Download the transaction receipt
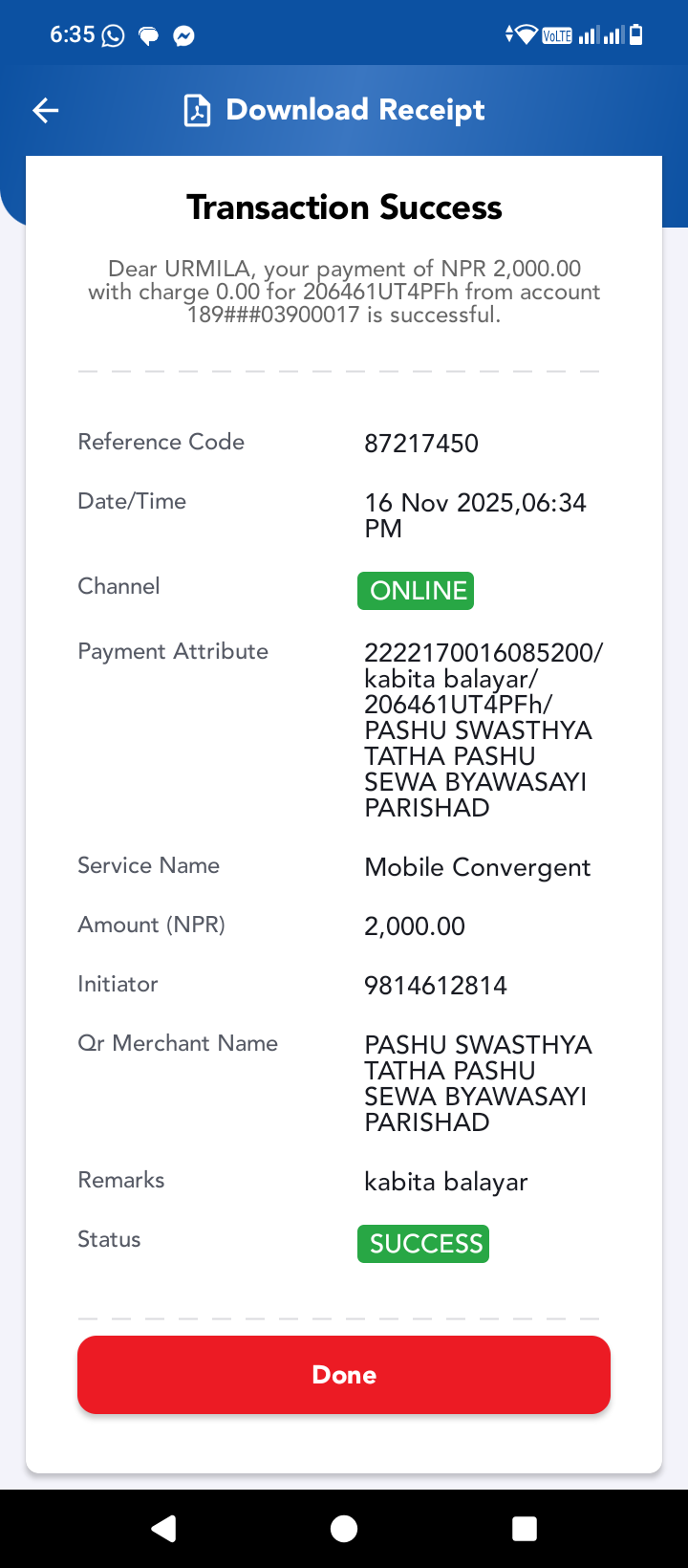Screen dimensions: 688x1568 334,111
